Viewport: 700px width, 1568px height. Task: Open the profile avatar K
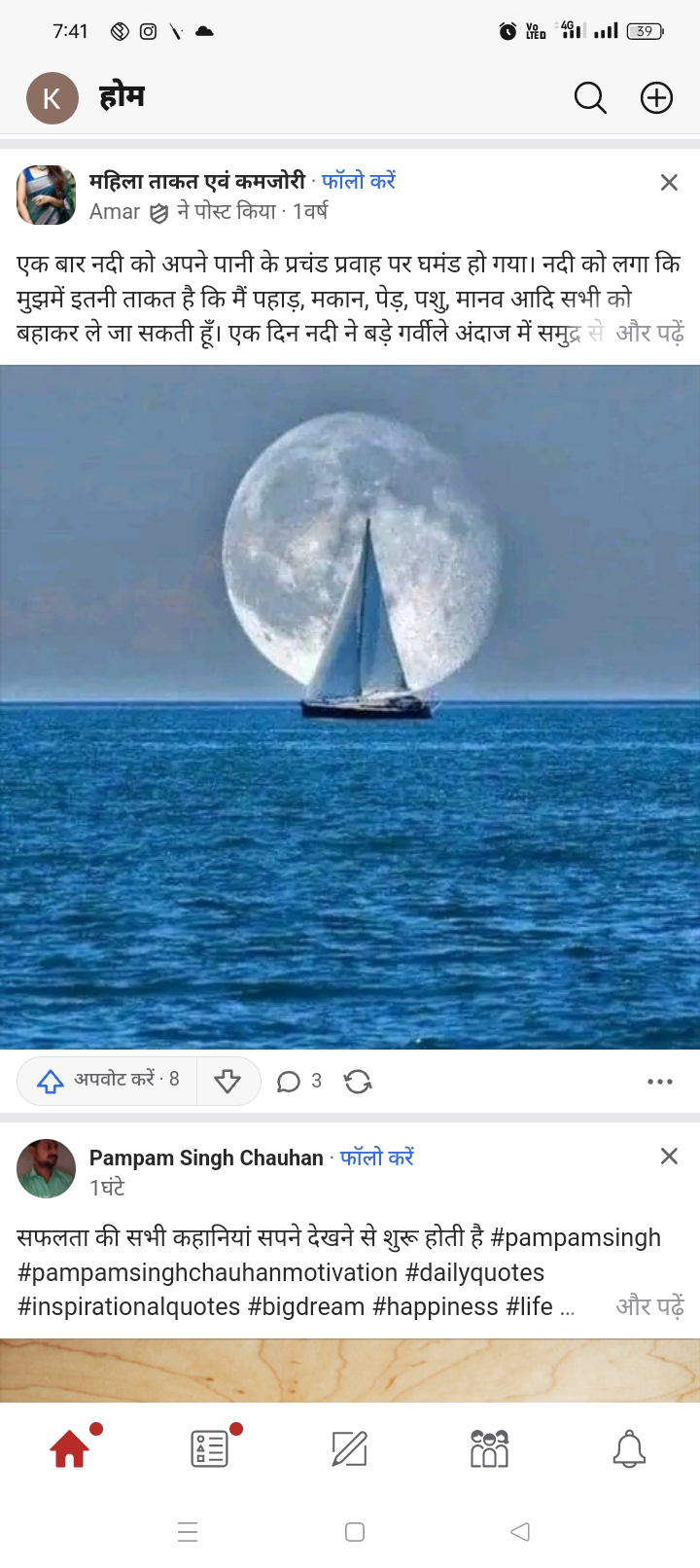tap(52, 98)
